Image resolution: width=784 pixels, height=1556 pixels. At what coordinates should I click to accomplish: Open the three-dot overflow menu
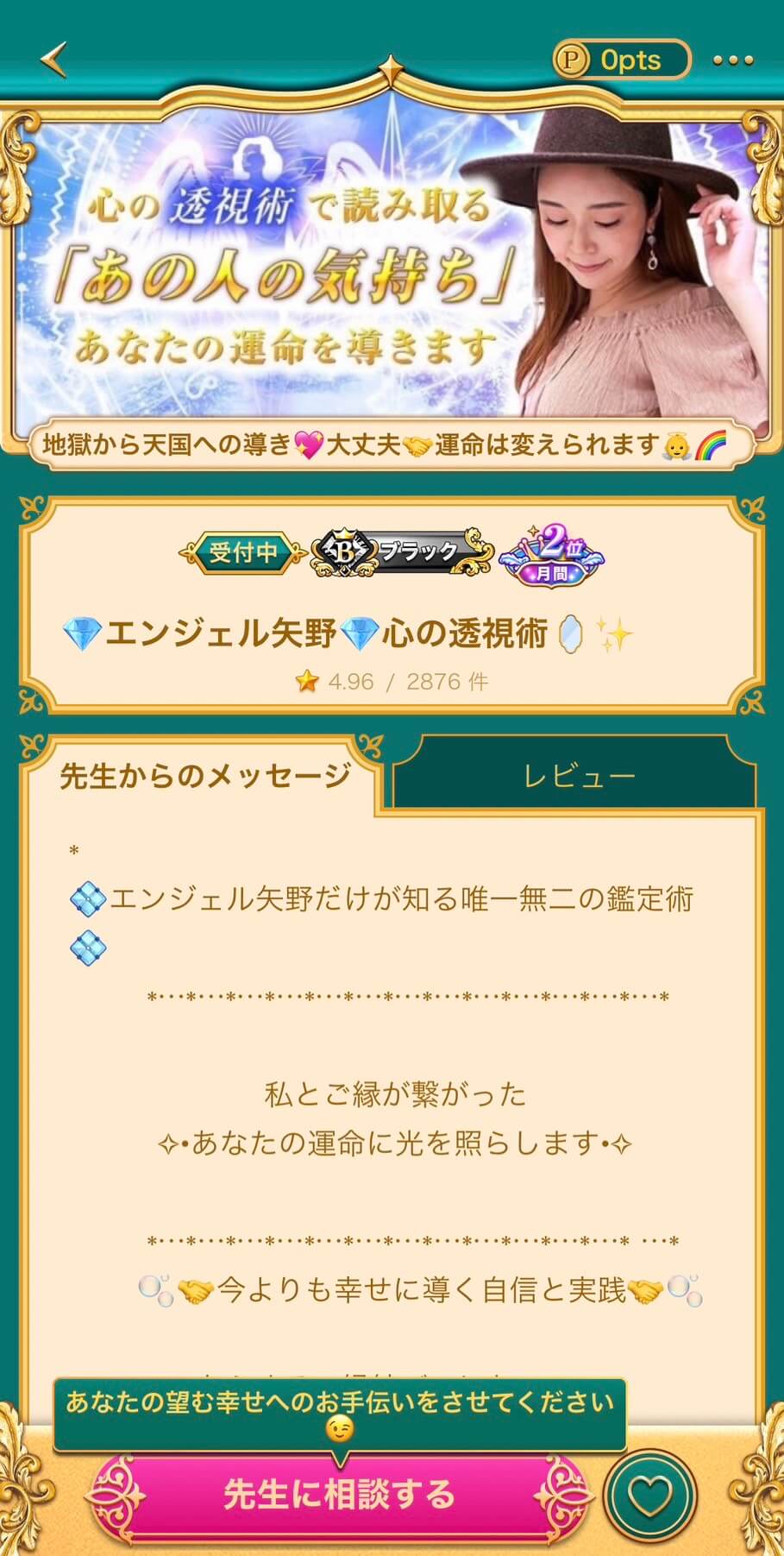click(733, 60)
